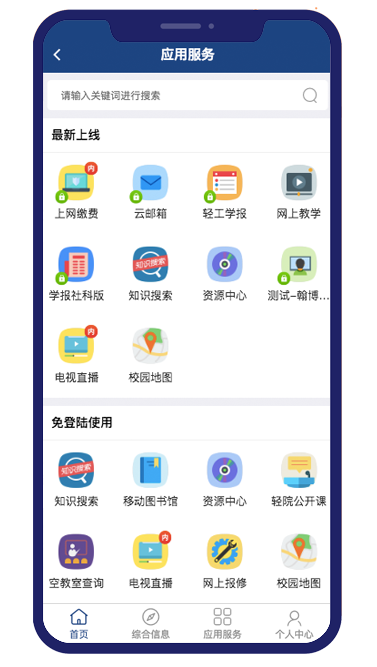Open 空教室查询 classroom lookup

[76, 561]
